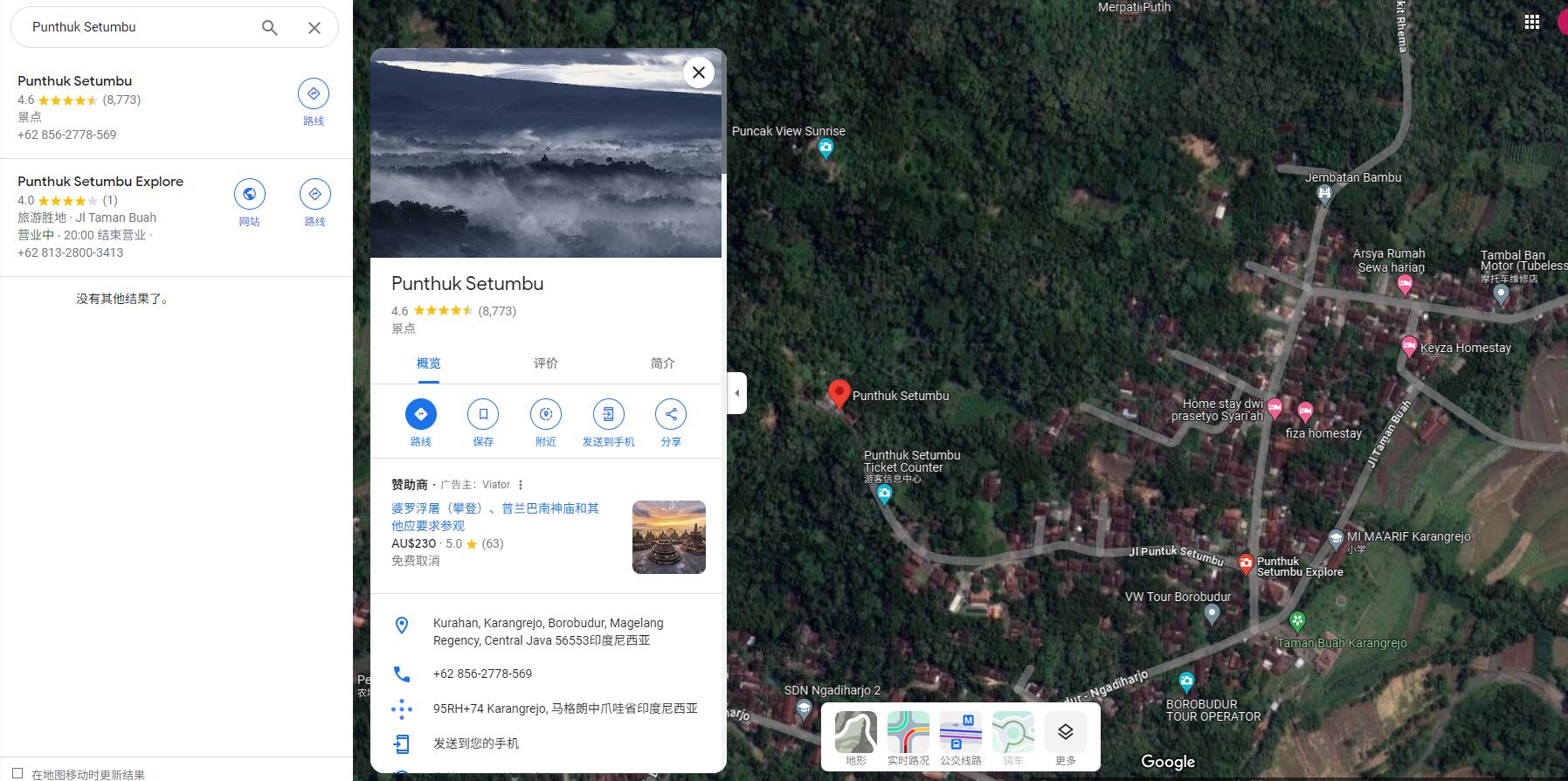Open the Viator sponsored tour link

[495, 516]
